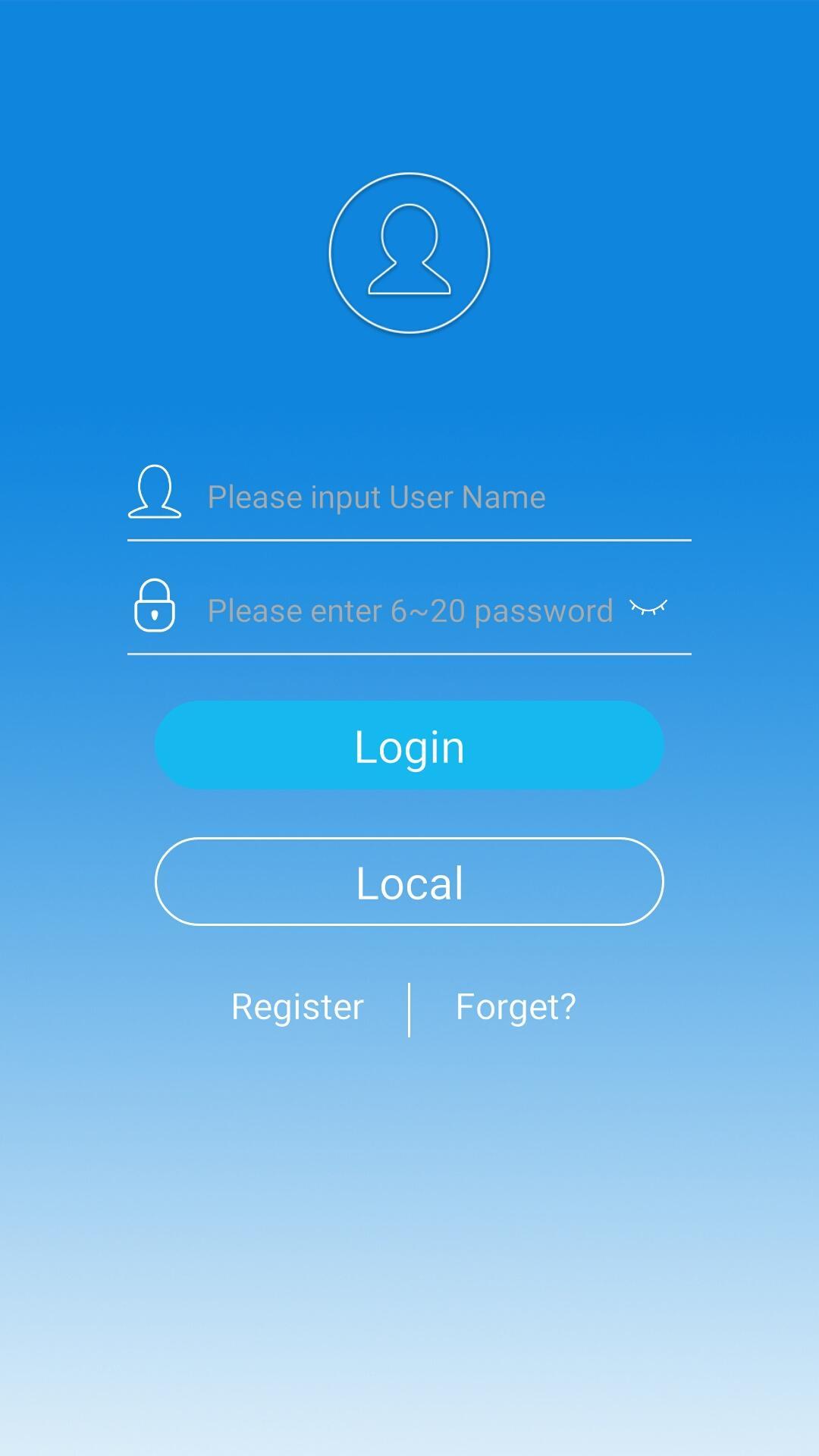Screen dimensions: 819x1456
Task: Open the Forget? password link
Action: click(516, 1007)
